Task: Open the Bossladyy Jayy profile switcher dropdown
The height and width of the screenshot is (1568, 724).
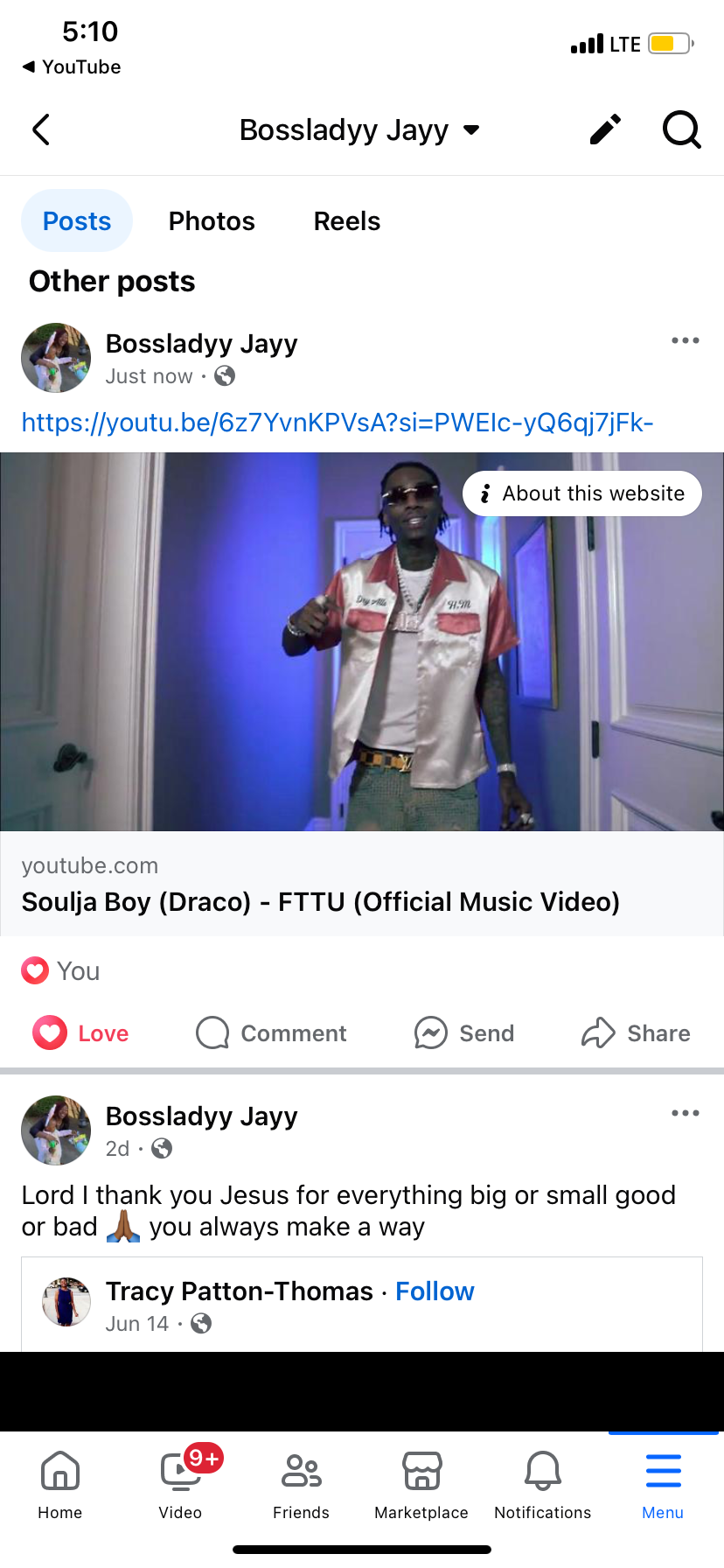Action: point(360,129)
